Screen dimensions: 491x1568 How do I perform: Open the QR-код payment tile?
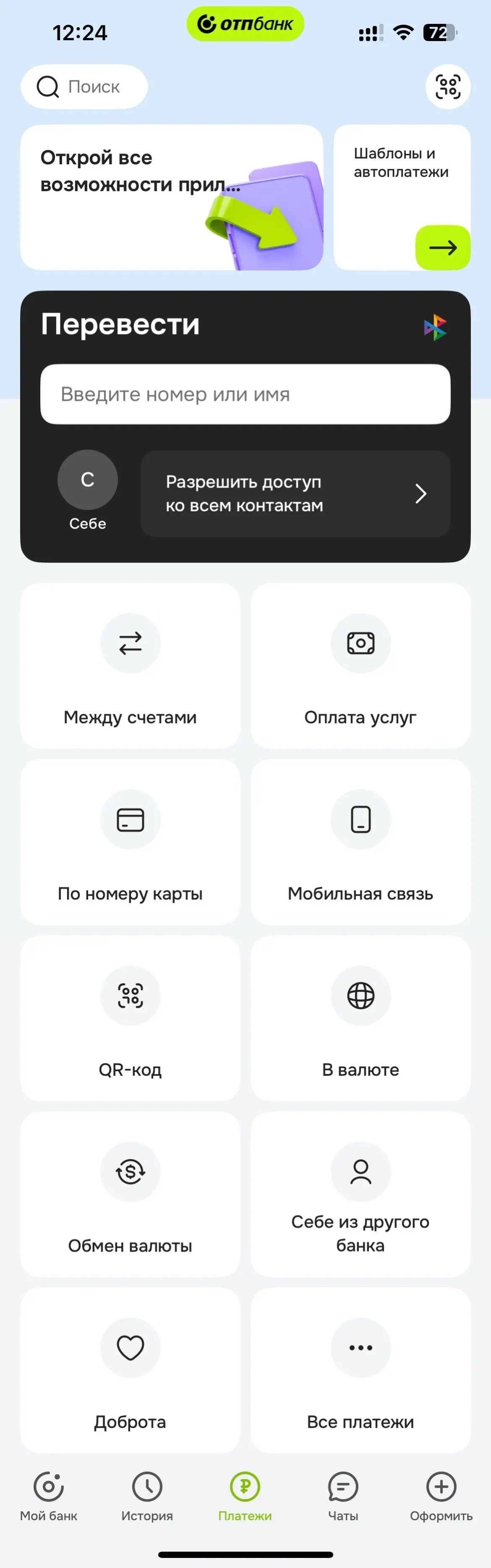coord(131,1018)
